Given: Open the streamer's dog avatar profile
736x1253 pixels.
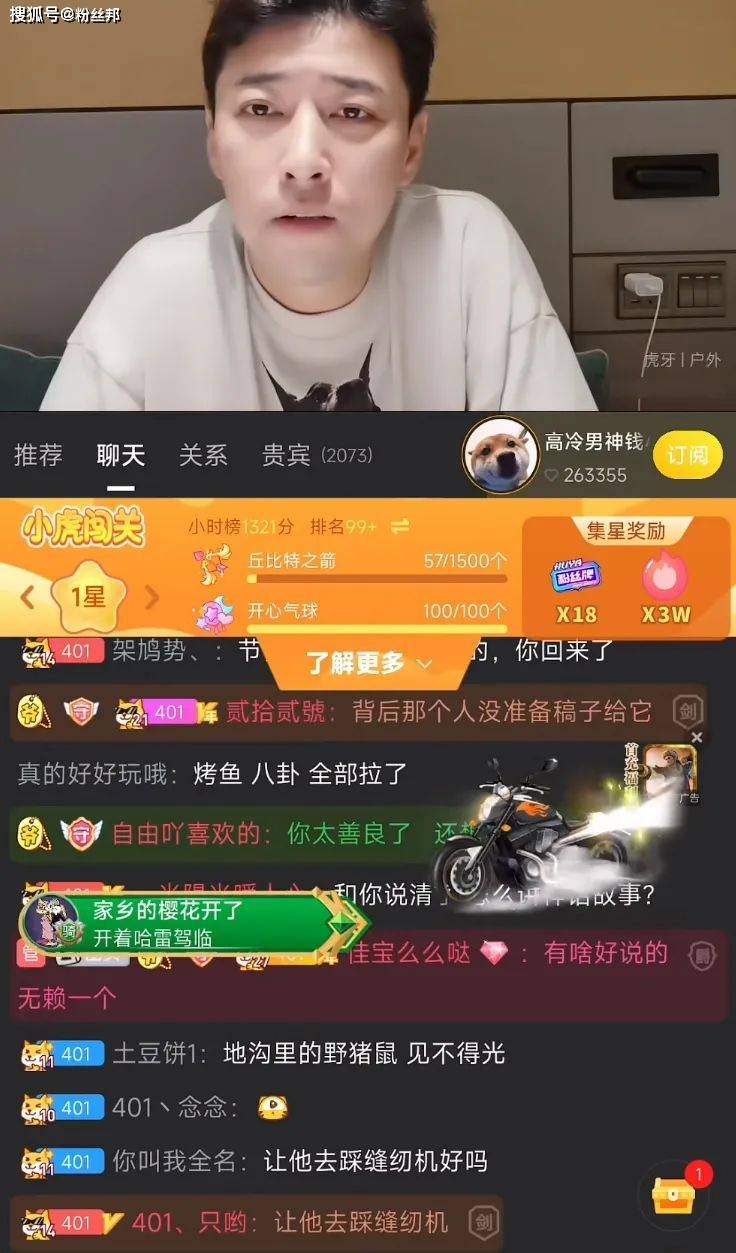Looking at the screenshot, I should [500, 455].
